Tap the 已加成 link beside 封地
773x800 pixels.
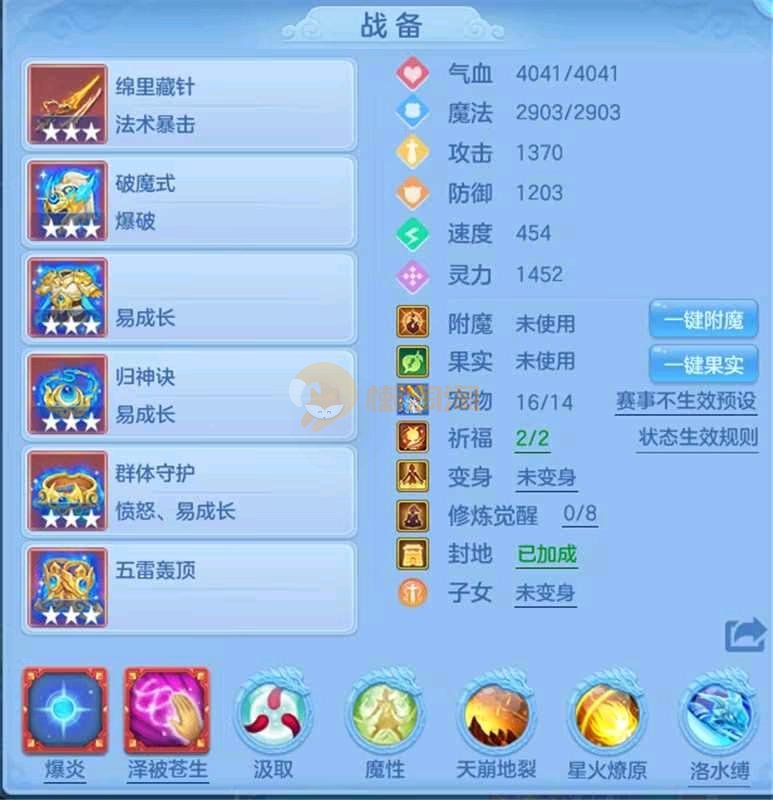546,554
